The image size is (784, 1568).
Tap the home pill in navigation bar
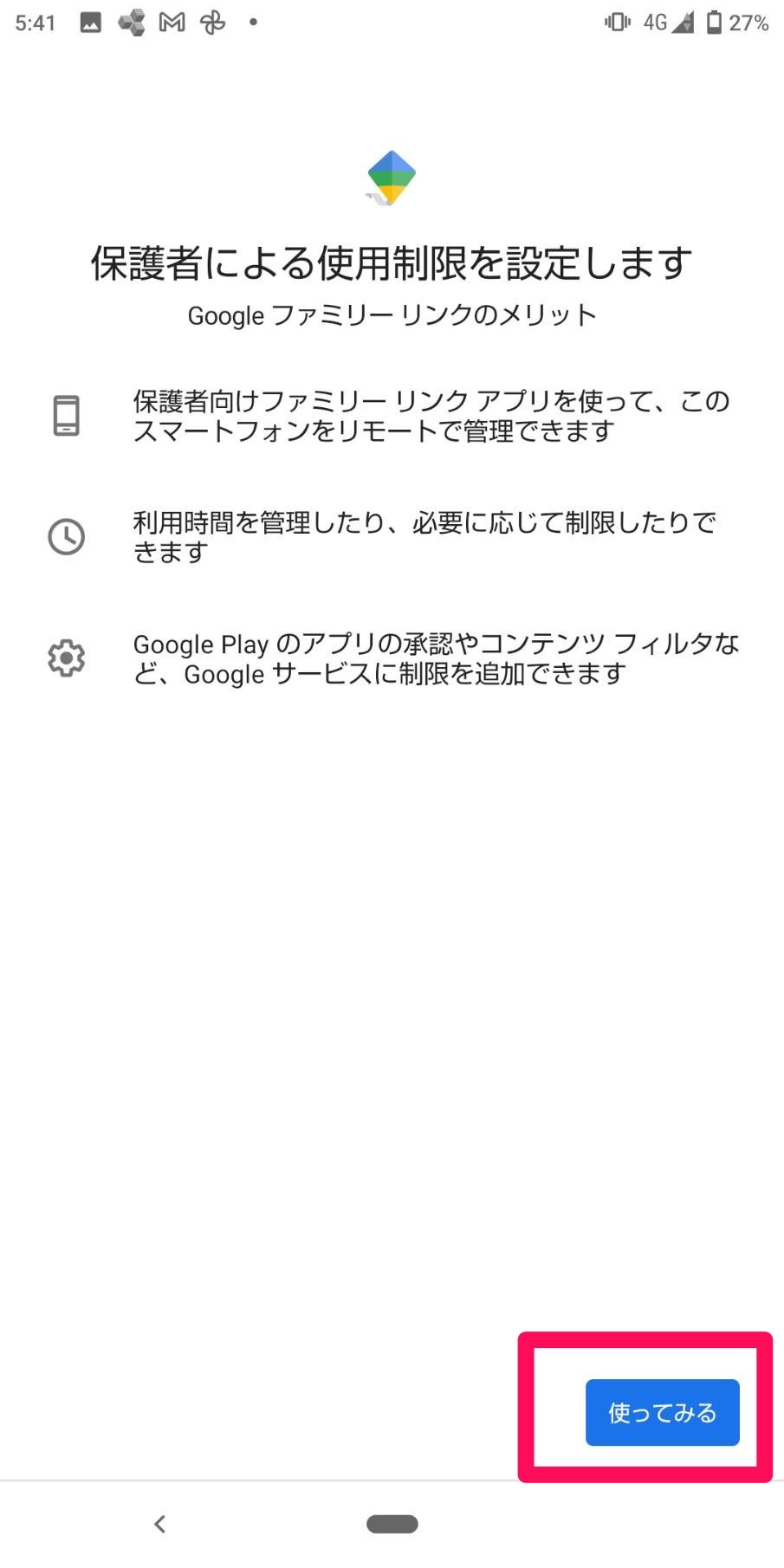tap(392, 1524)
